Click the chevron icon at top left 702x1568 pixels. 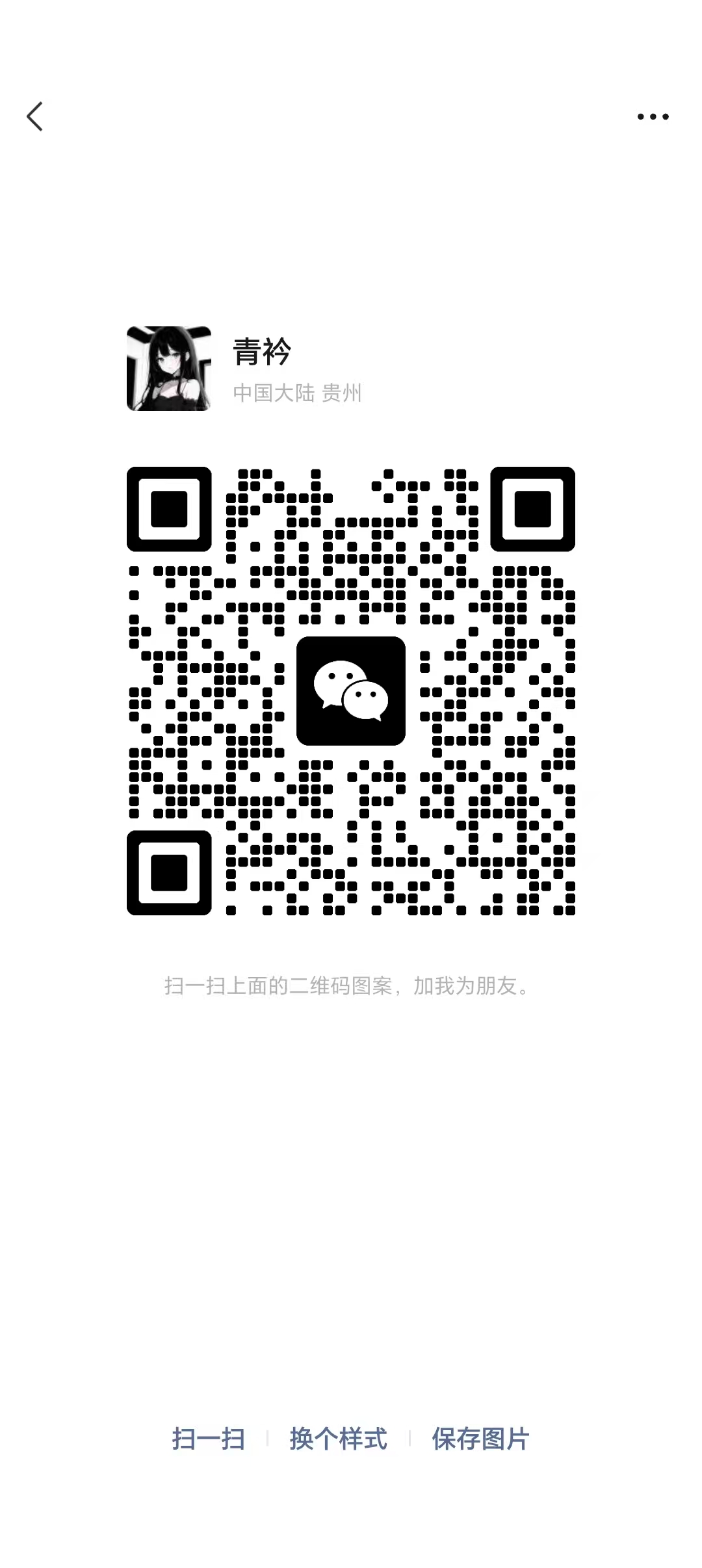[x=36, y=117]
